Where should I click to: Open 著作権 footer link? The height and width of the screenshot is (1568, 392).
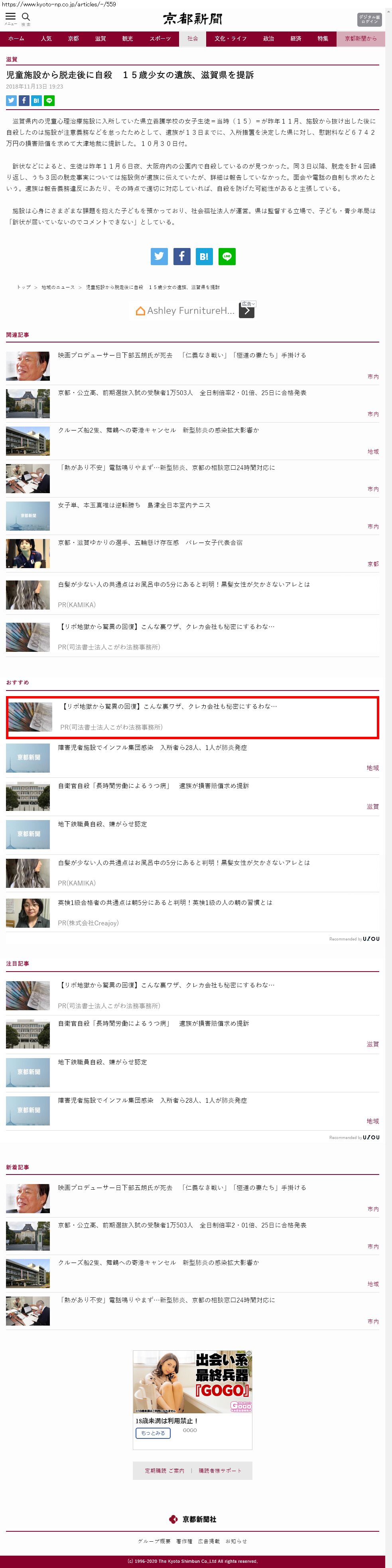pos(184,1541)
